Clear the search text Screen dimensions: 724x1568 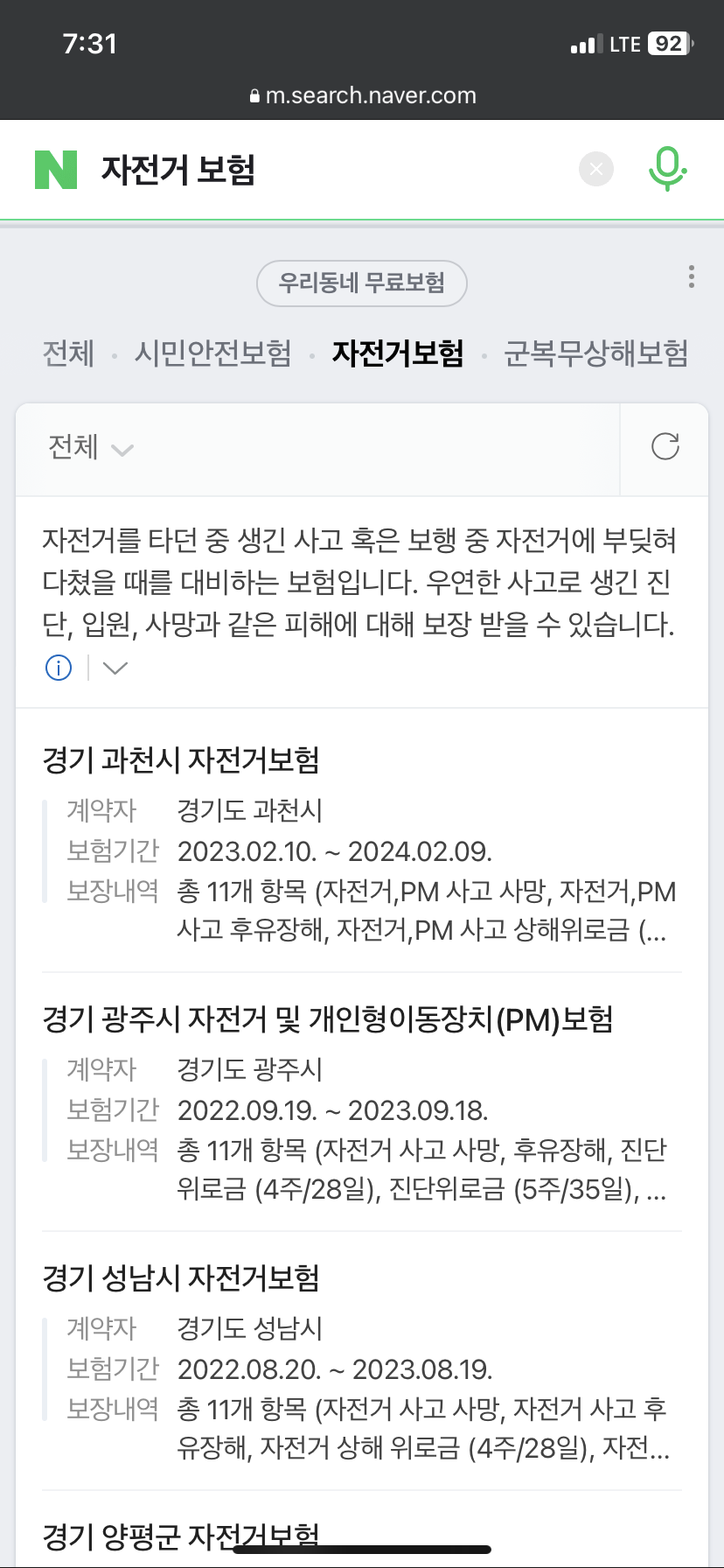(596, 170)
